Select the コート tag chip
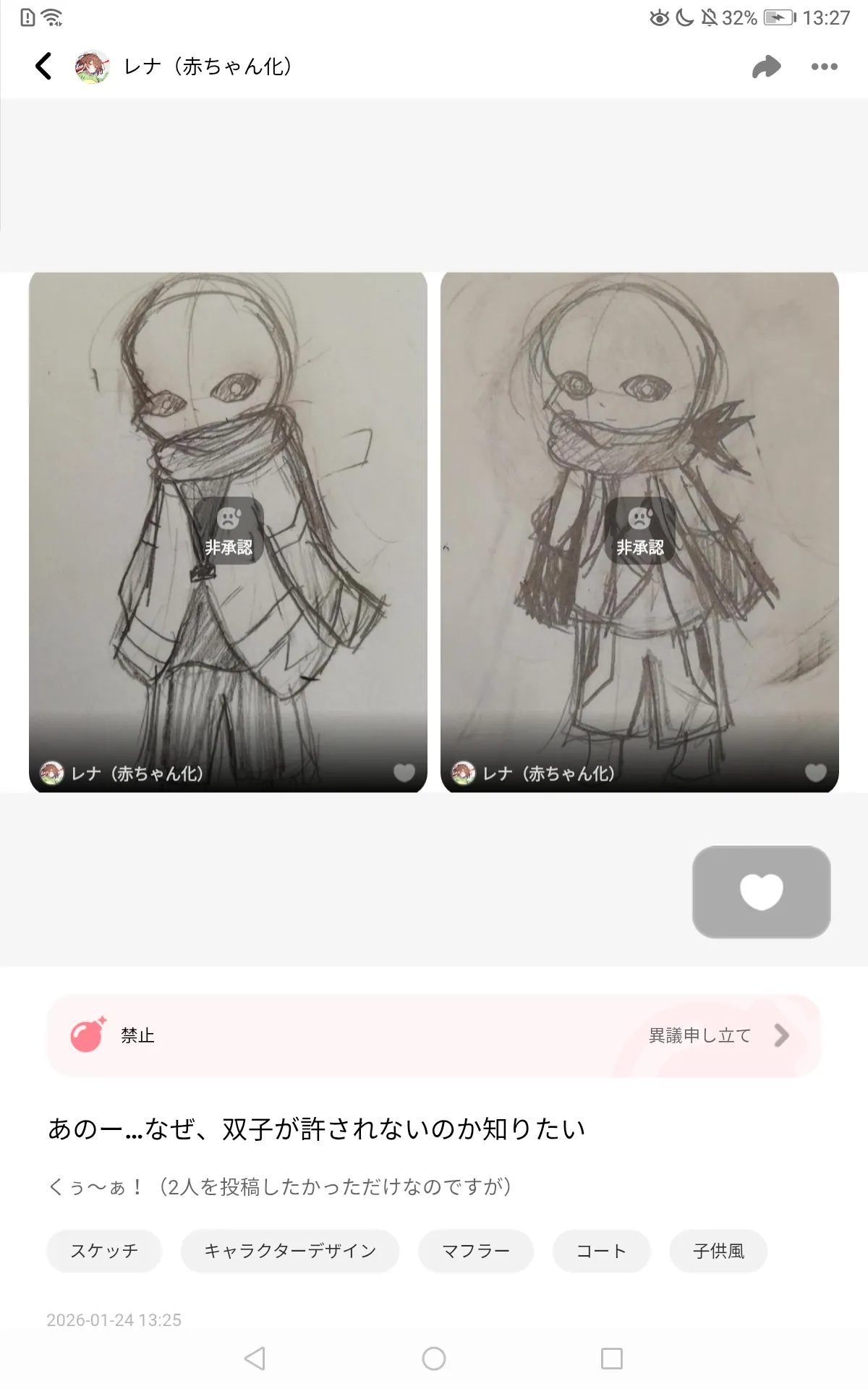 (601, 1251)
